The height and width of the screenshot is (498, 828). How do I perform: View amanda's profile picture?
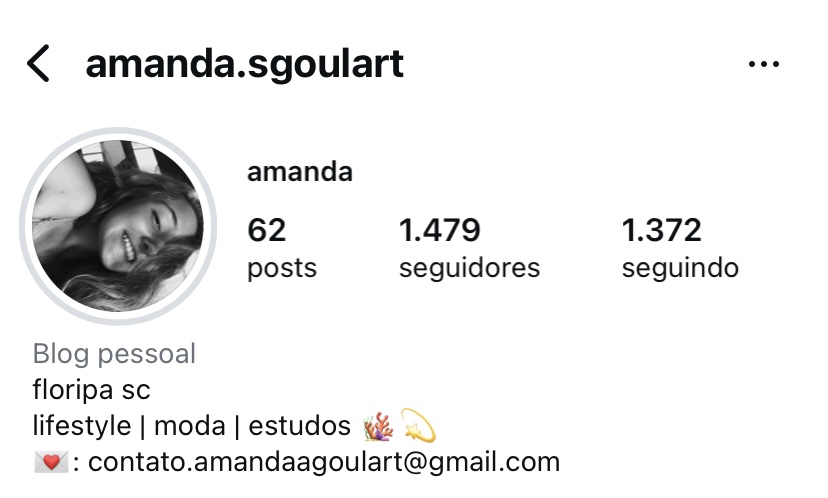click(118, 226)
